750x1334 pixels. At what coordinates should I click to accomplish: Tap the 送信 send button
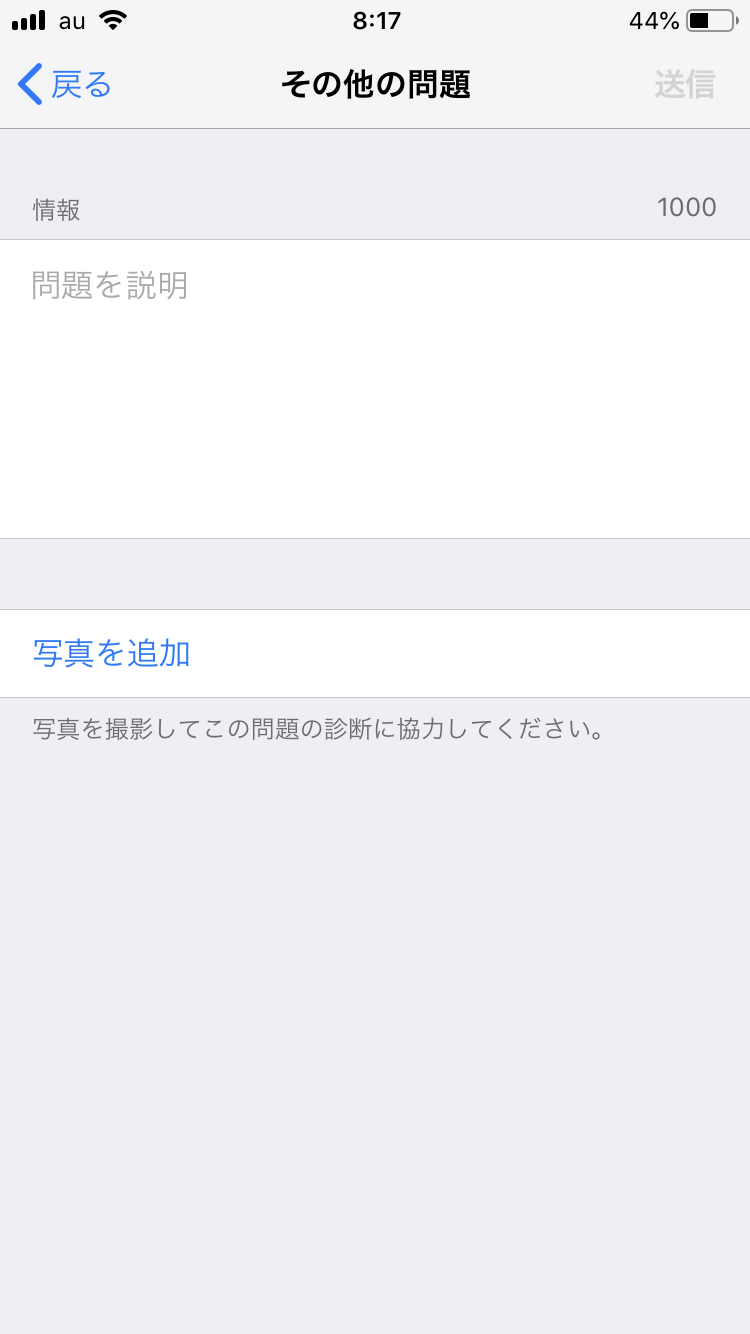pos(684,85)
